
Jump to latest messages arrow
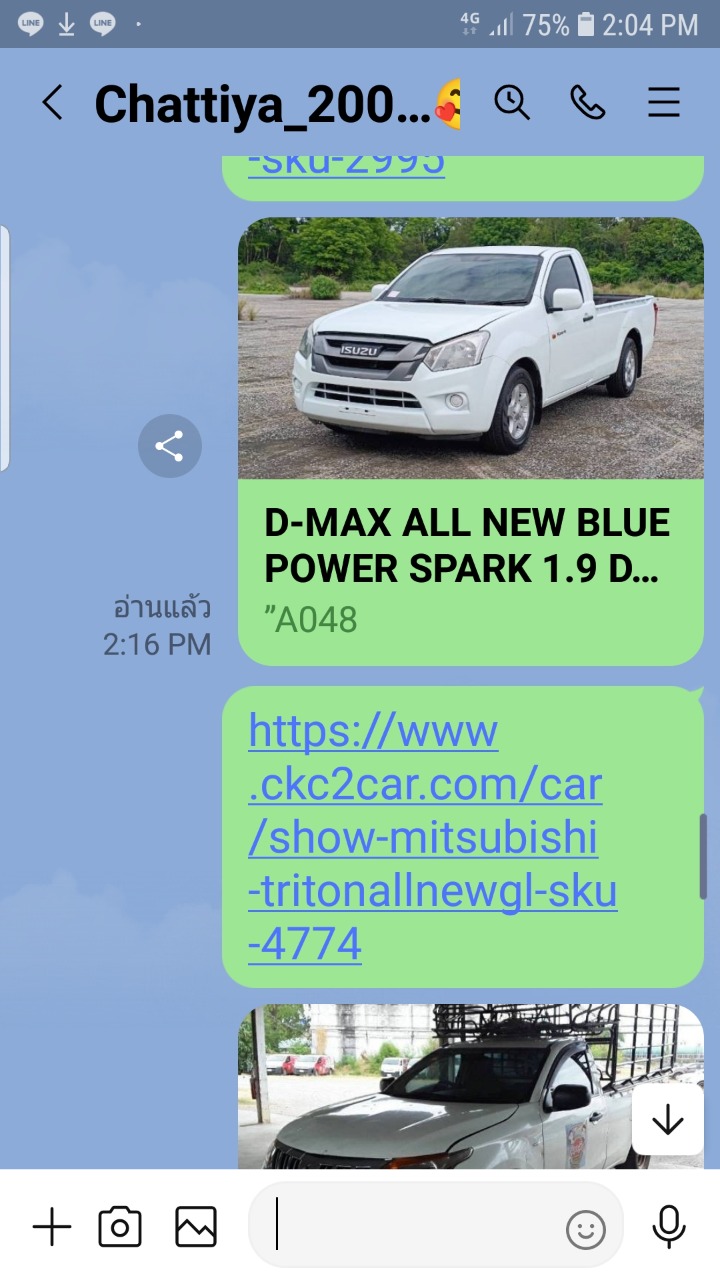[667, 1121]
